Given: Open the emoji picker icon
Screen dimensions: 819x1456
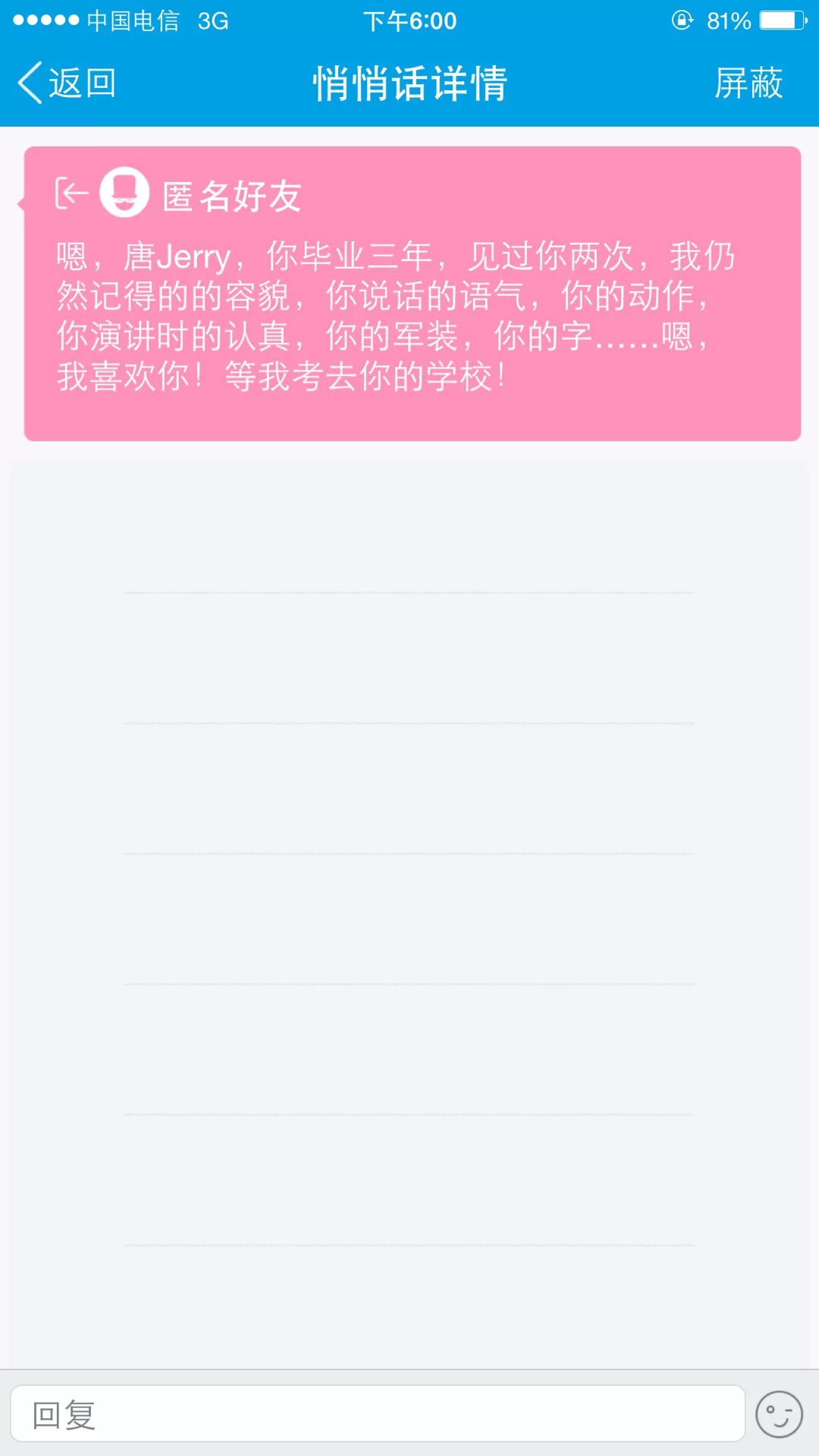Looking at the screenshot, I should (779, 1414).
